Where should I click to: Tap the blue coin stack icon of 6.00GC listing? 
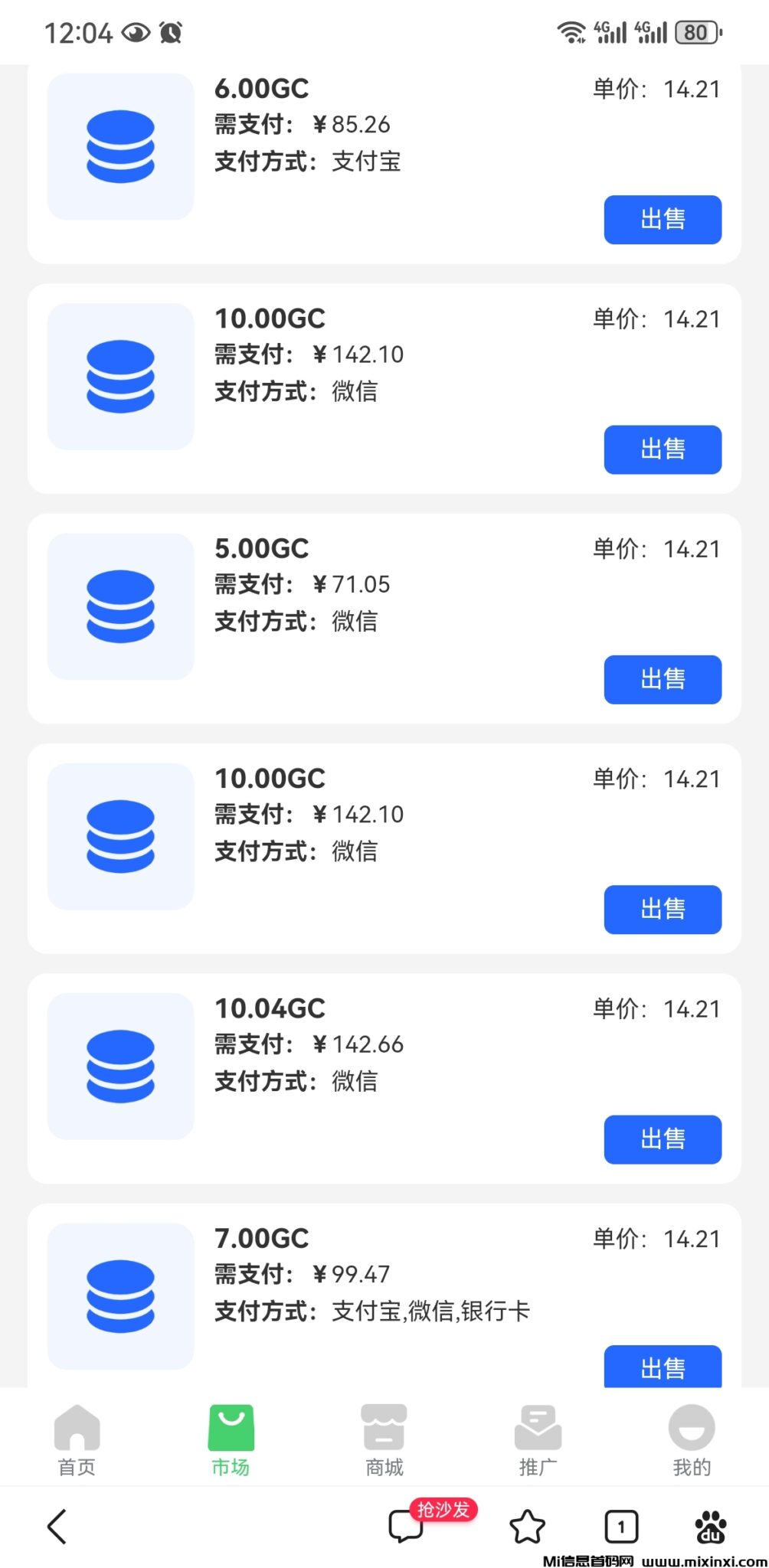[120, 147]
